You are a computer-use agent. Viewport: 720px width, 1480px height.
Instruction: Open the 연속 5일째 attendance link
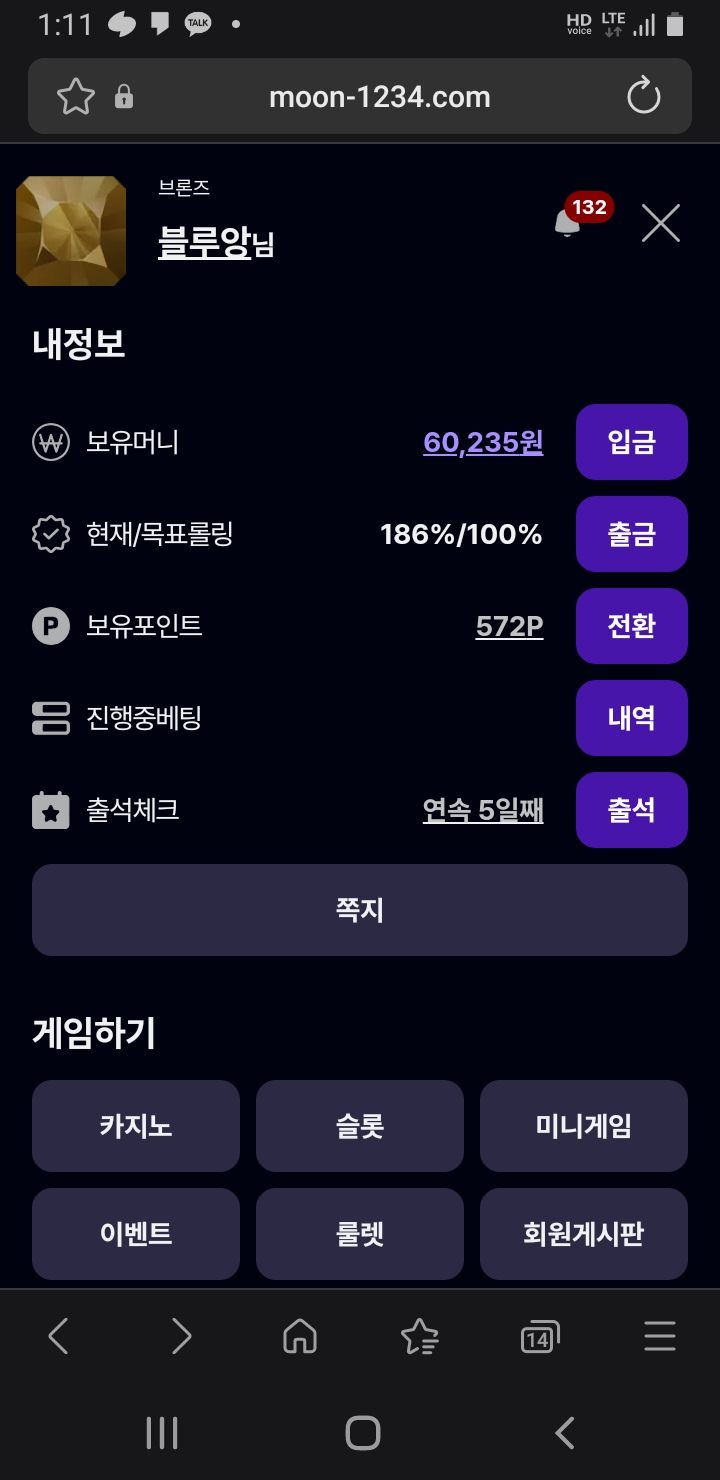click(483, 810)
